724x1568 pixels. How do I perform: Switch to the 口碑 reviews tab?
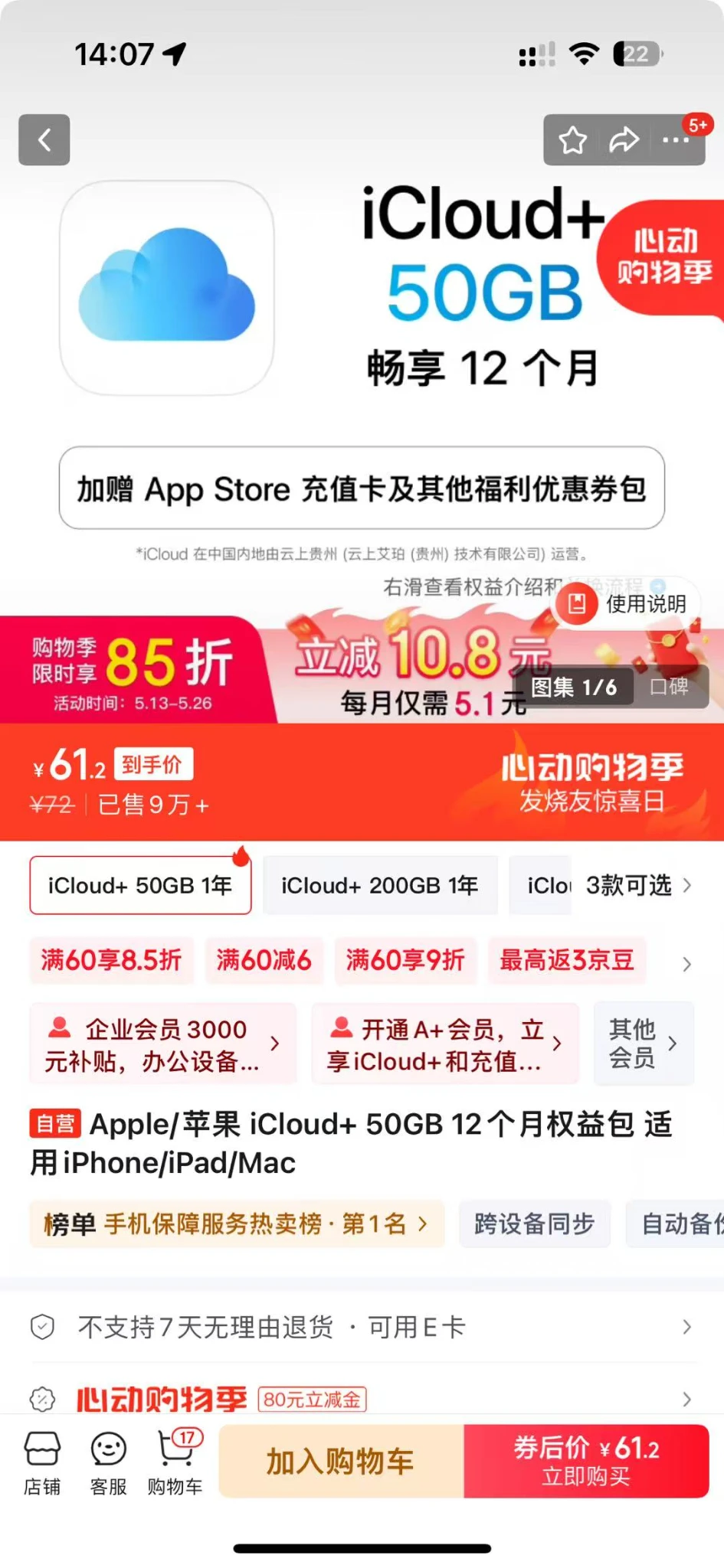[x=669, y=687]
